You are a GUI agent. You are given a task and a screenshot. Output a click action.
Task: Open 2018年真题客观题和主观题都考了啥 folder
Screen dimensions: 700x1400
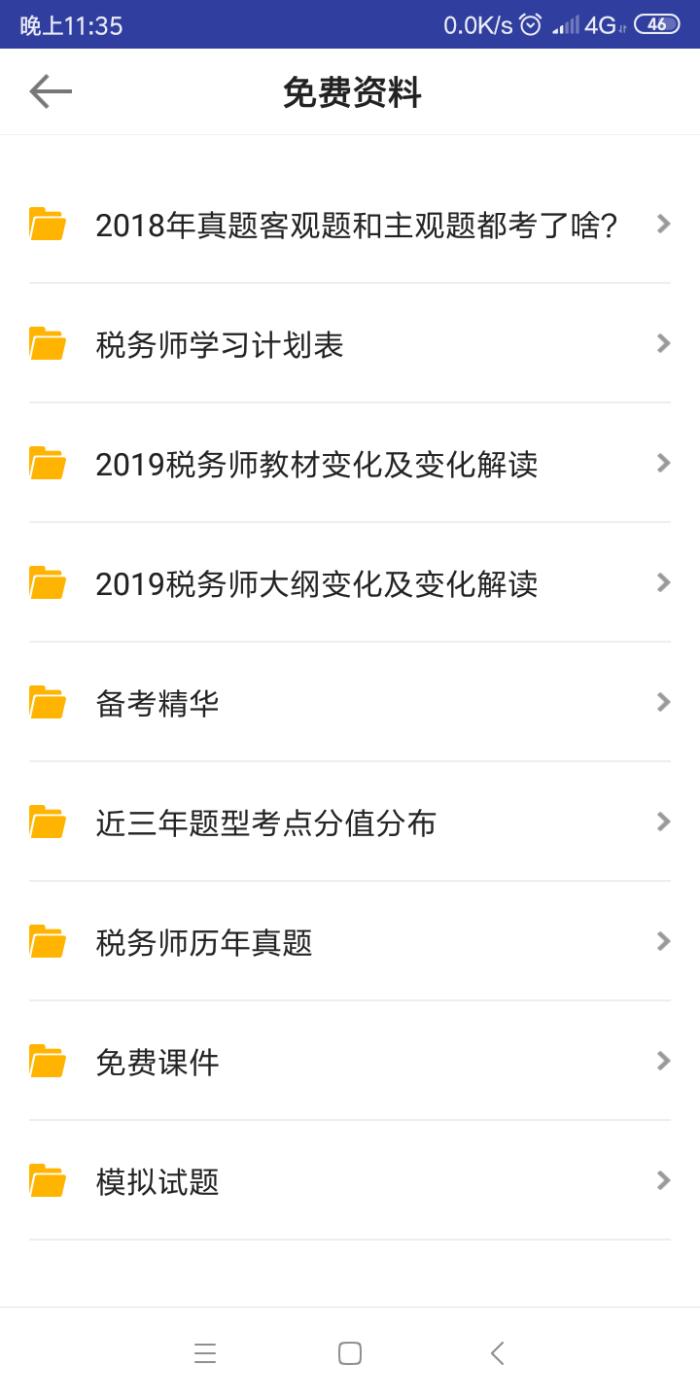coord(350,224)
